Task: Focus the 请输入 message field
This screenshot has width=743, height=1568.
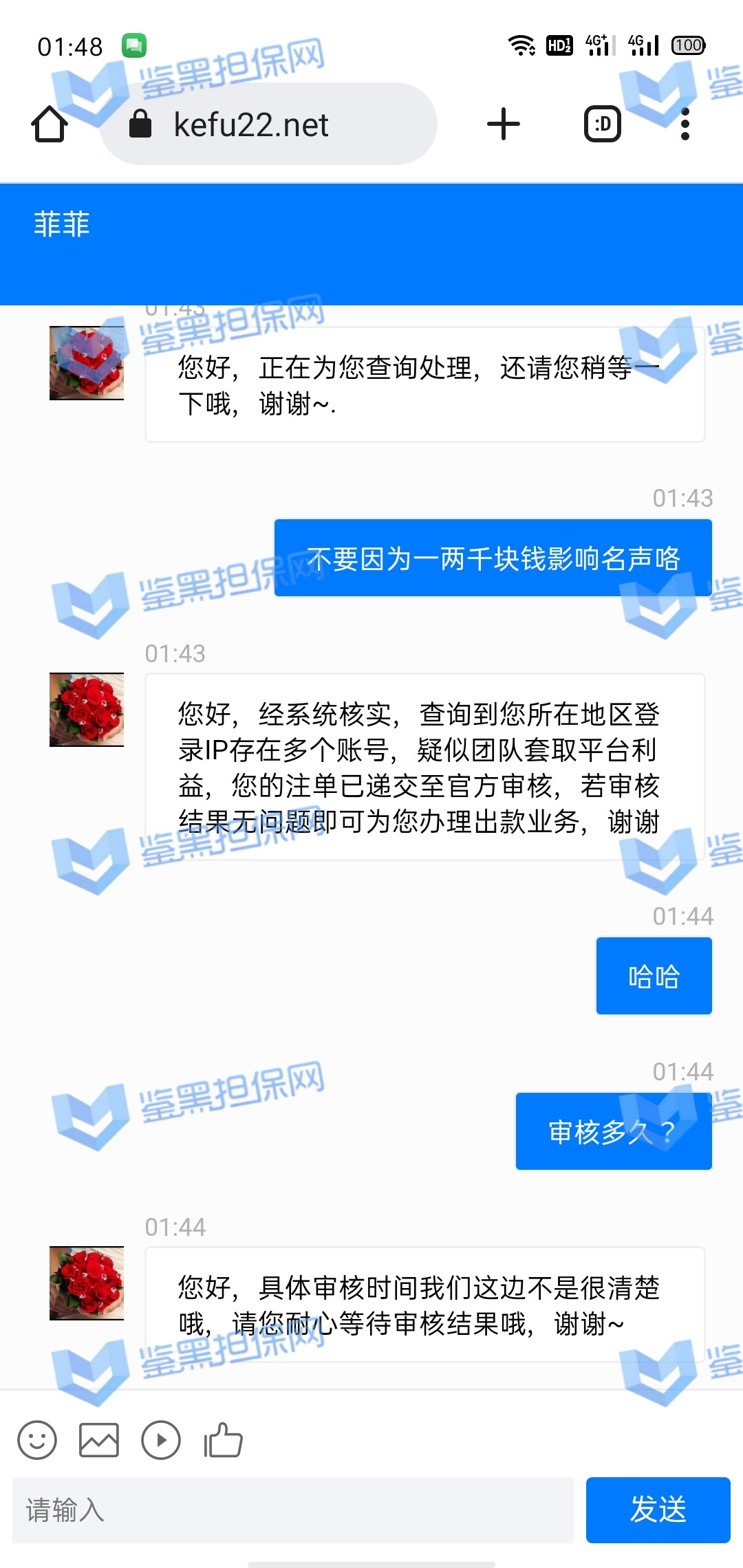Action: point(292,1510)
